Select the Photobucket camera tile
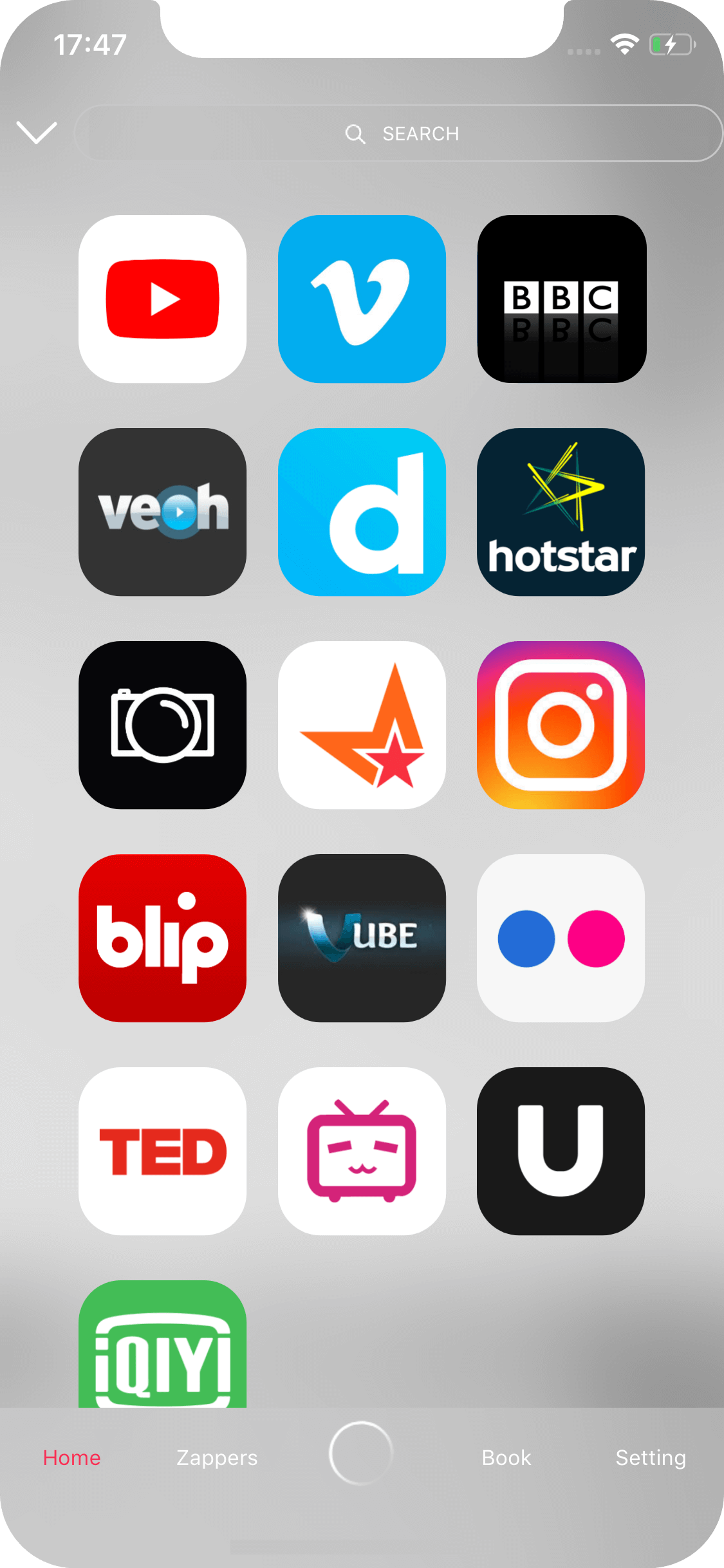 coord(162,725)
